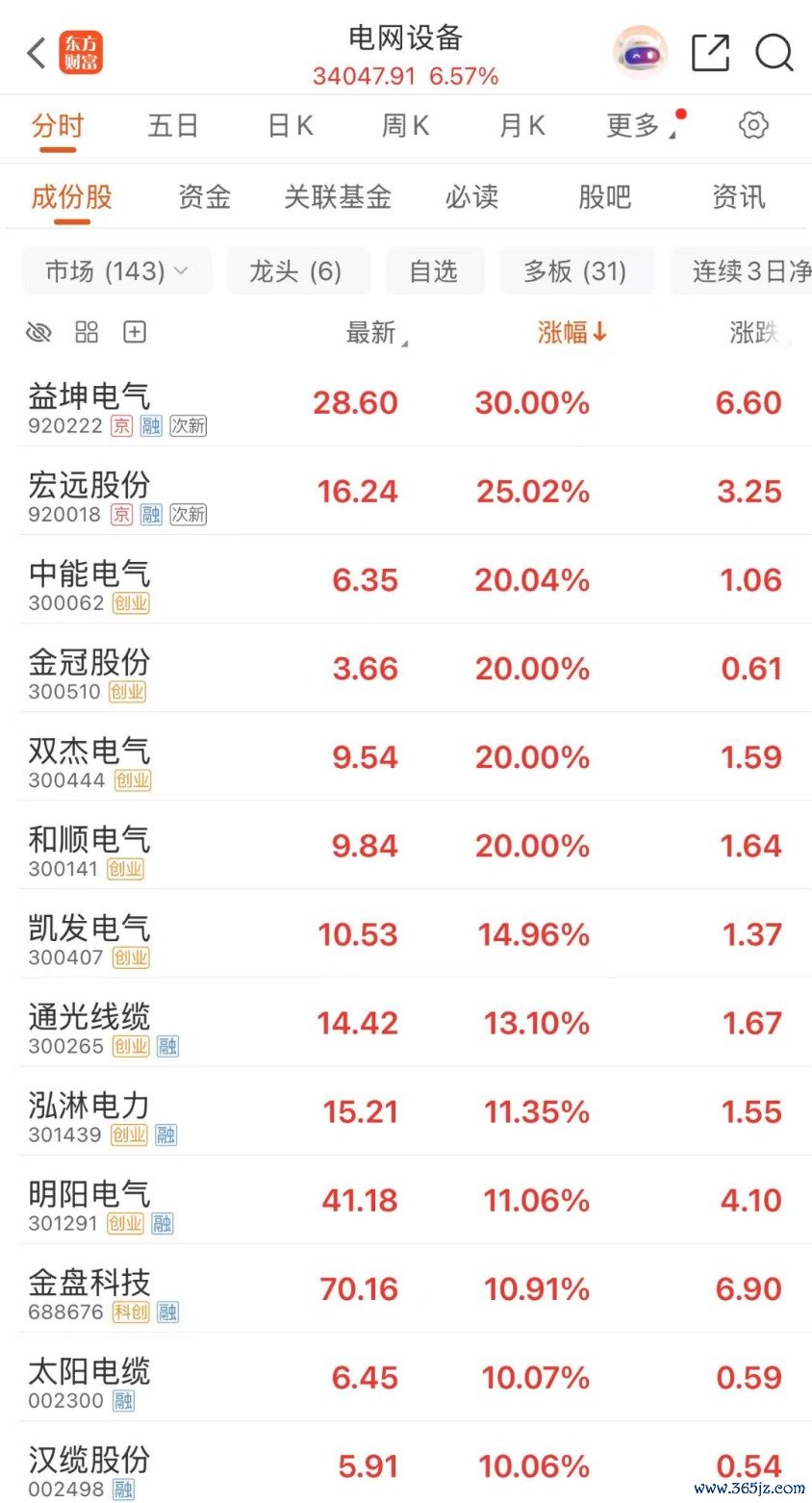Toggle the hide-eye icon above the list
Screen dimensions: 812x1503
38,333
